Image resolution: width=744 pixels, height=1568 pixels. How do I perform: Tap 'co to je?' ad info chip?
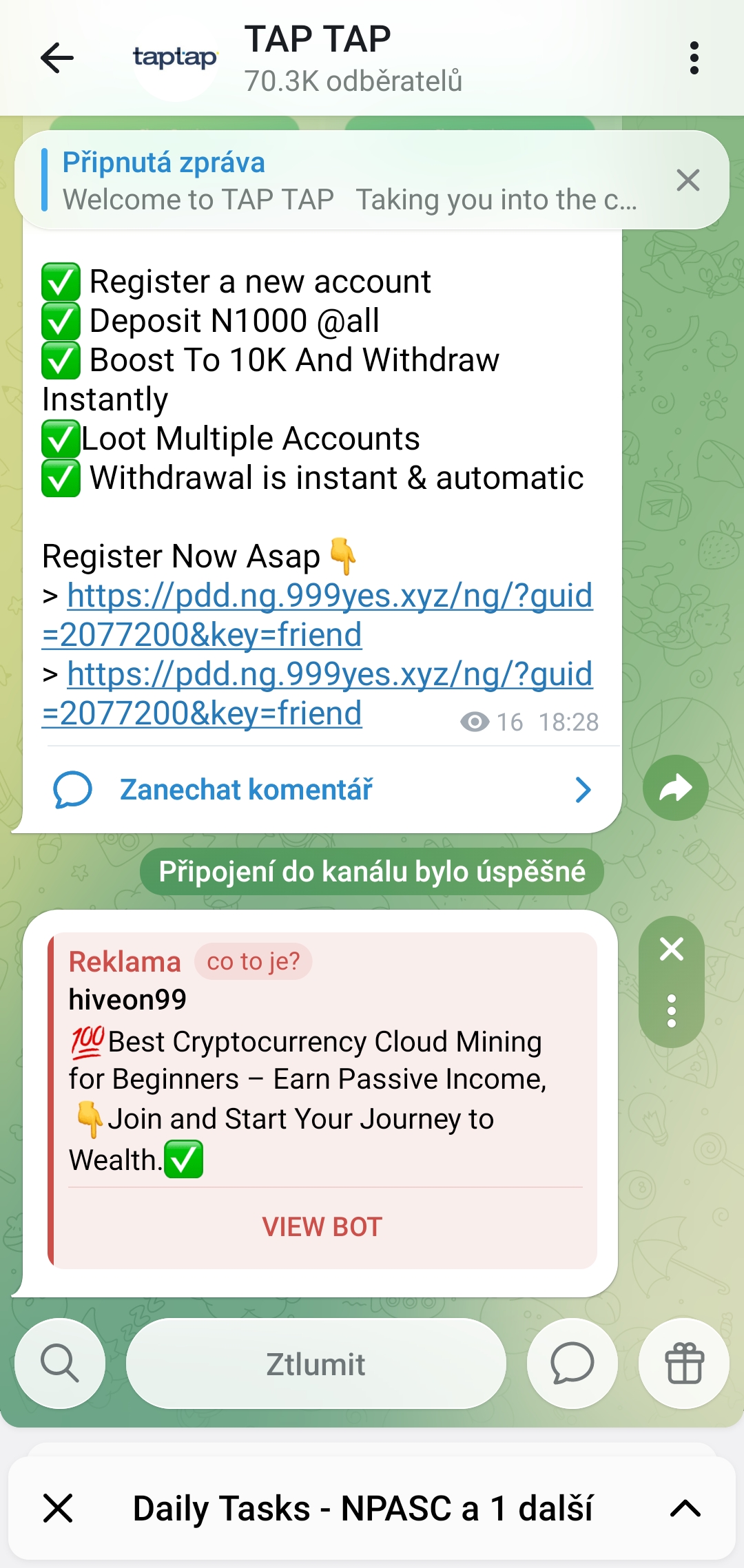coord(253,961)
